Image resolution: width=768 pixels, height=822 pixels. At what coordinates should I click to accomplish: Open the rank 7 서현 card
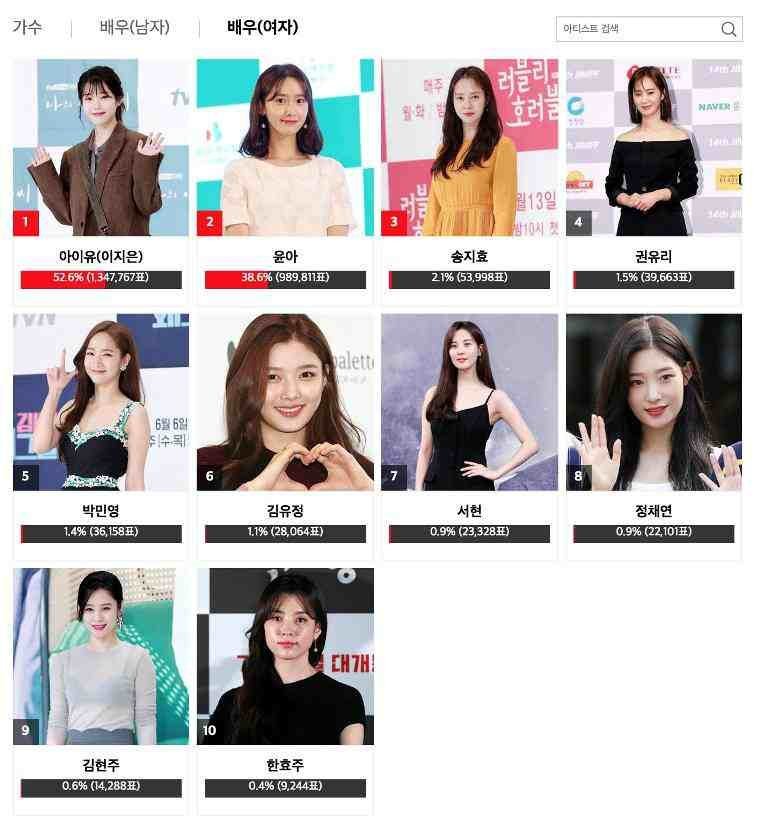469,402
